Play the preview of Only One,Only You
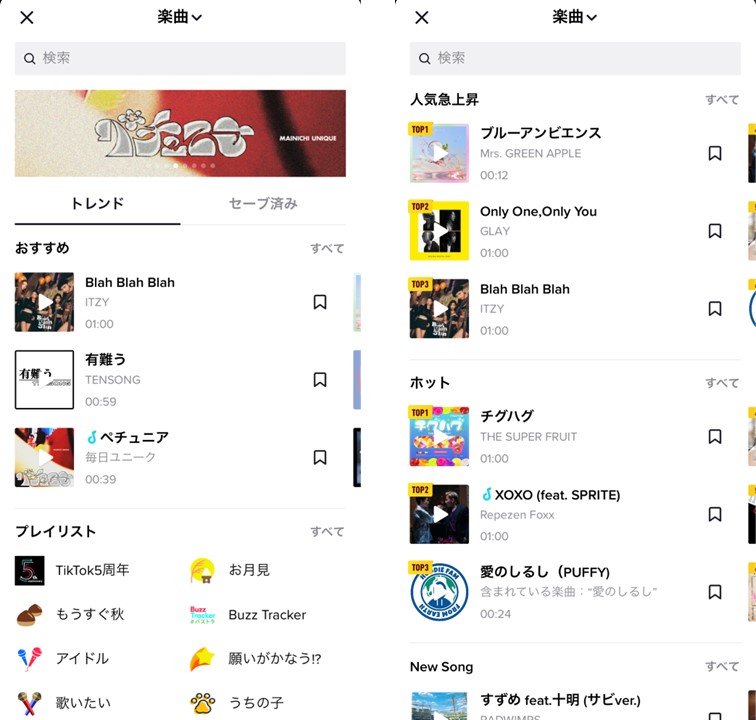Viewport: 756px width, 720px height. pyautogui.click(x=439, y=231)
